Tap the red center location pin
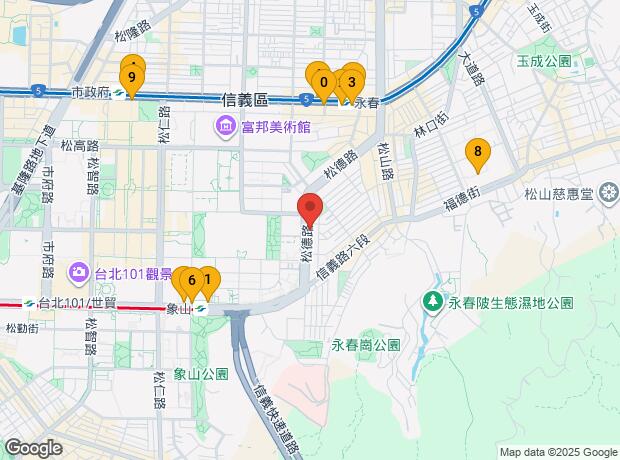 click(310, 211)
